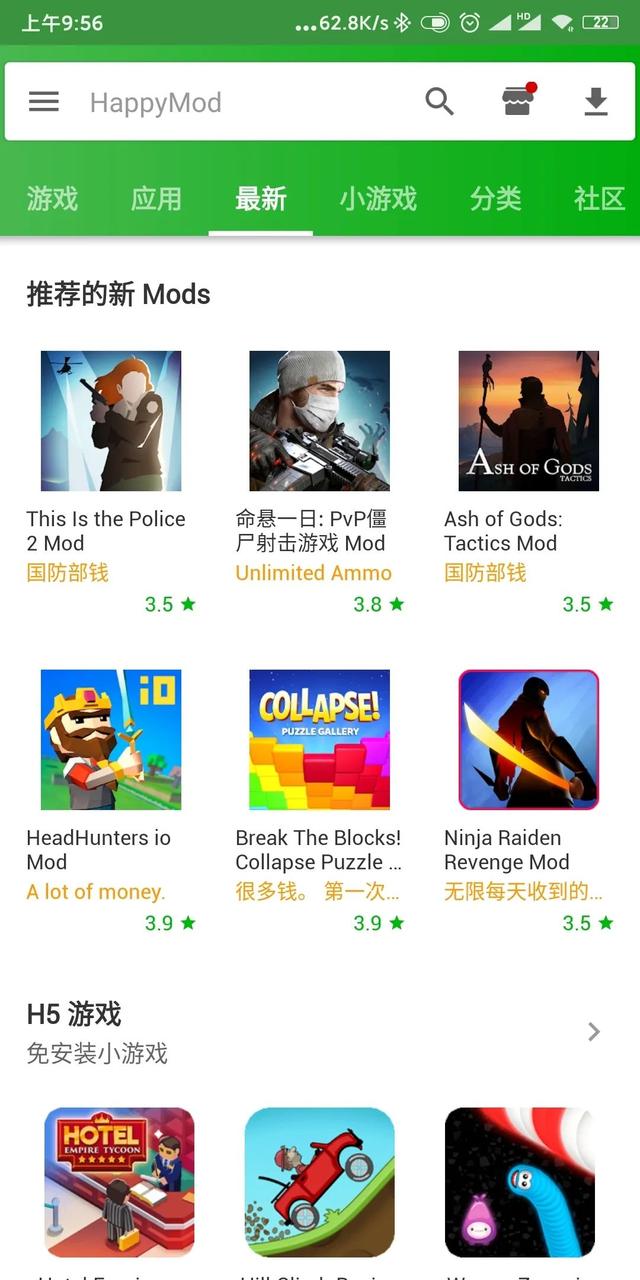Open Ninja Raiden Revenge Mod
This screenshot has width=640, height=1280.
tap(528, 740)
